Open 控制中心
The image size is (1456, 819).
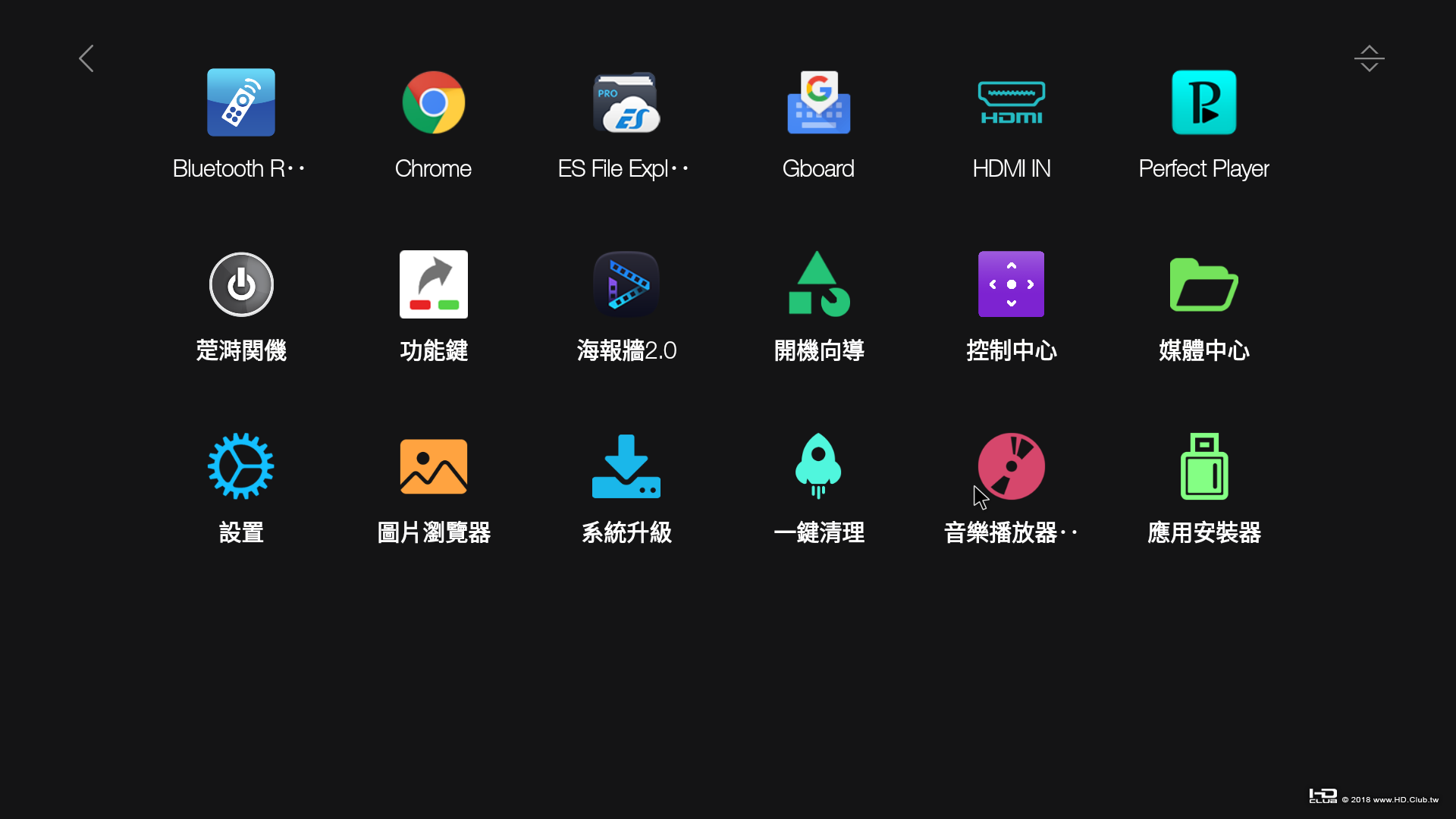(1011, 284)
